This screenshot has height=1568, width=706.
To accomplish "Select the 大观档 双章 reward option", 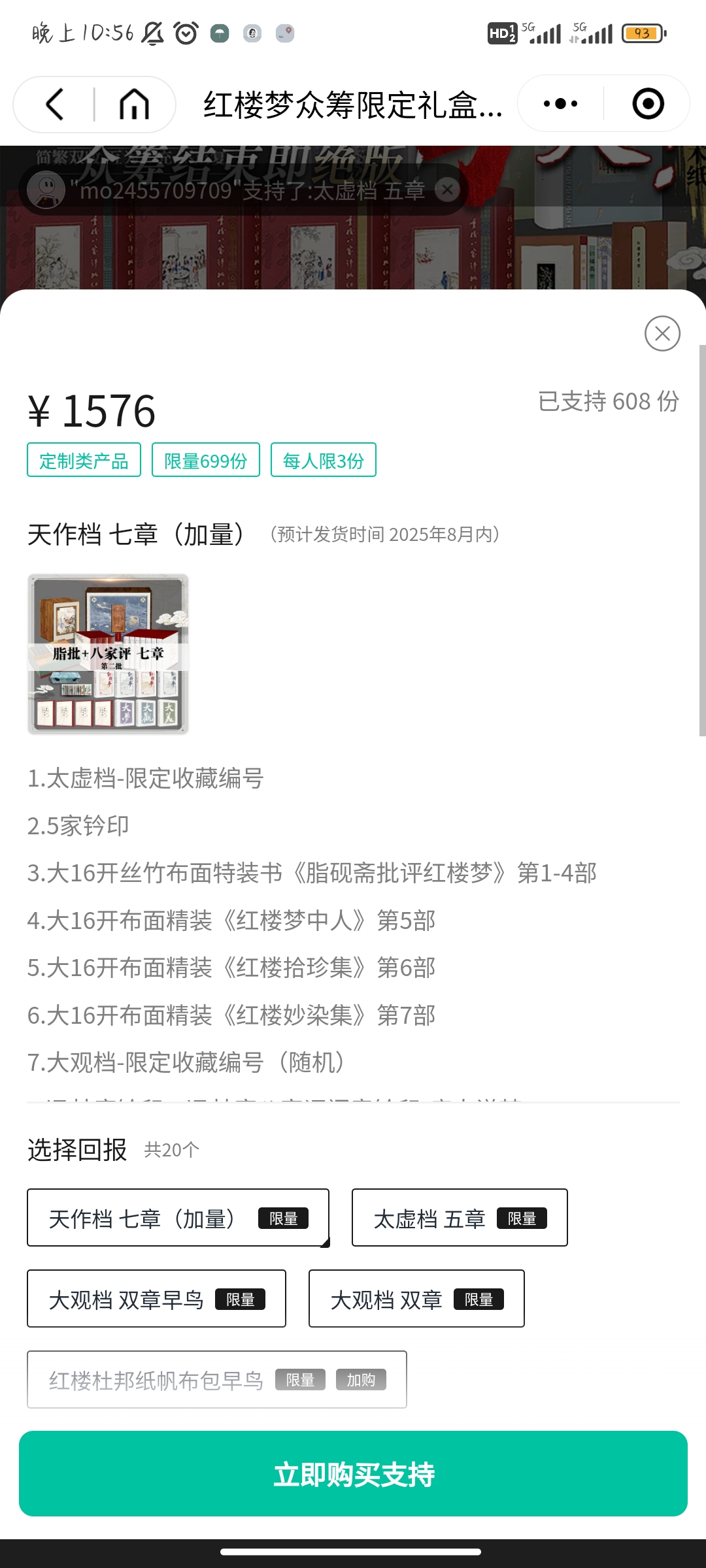I will [416, 1299].
